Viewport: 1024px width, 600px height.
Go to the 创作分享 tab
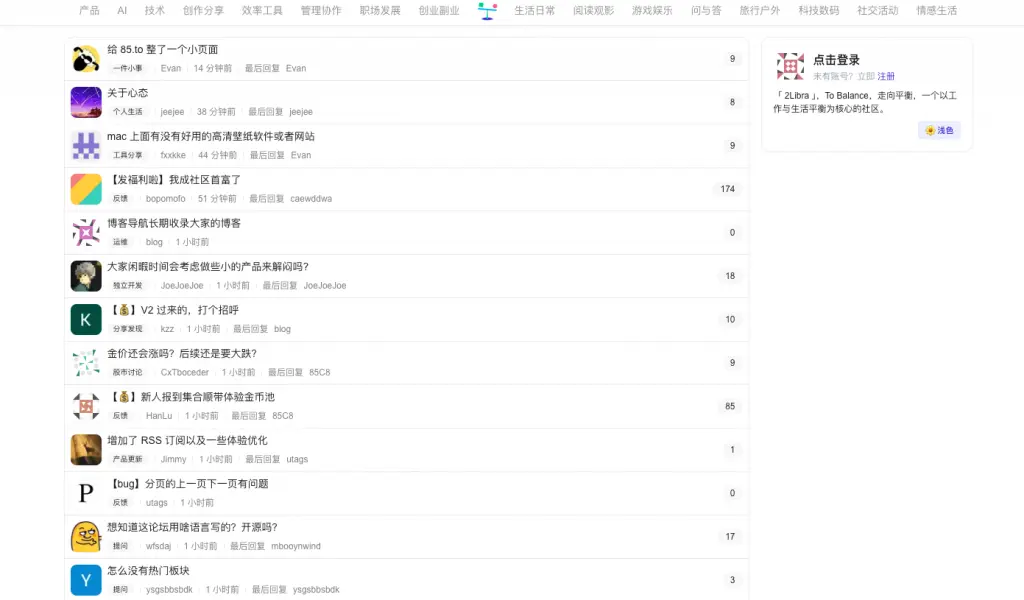click(203, 11)
